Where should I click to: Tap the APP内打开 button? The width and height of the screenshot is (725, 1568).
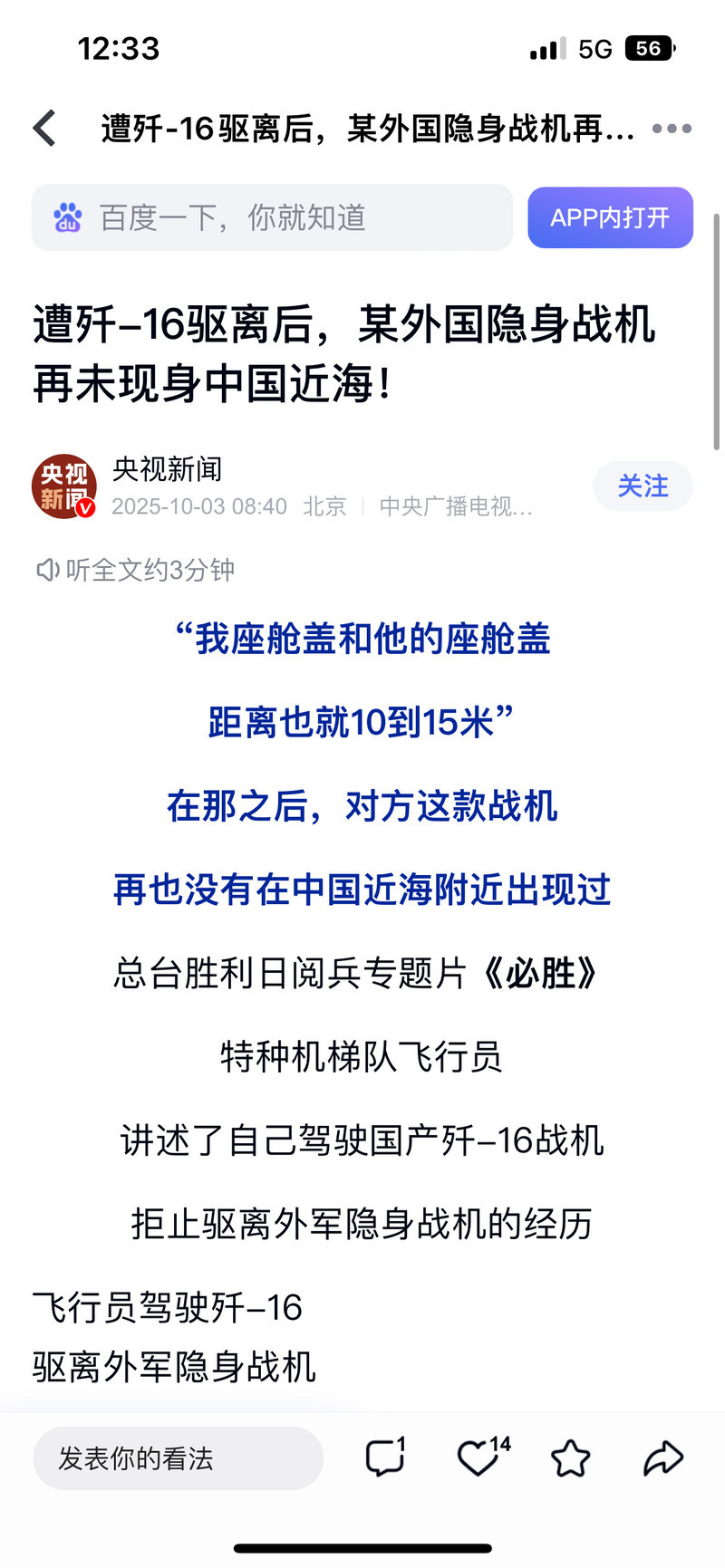point(610,217)
